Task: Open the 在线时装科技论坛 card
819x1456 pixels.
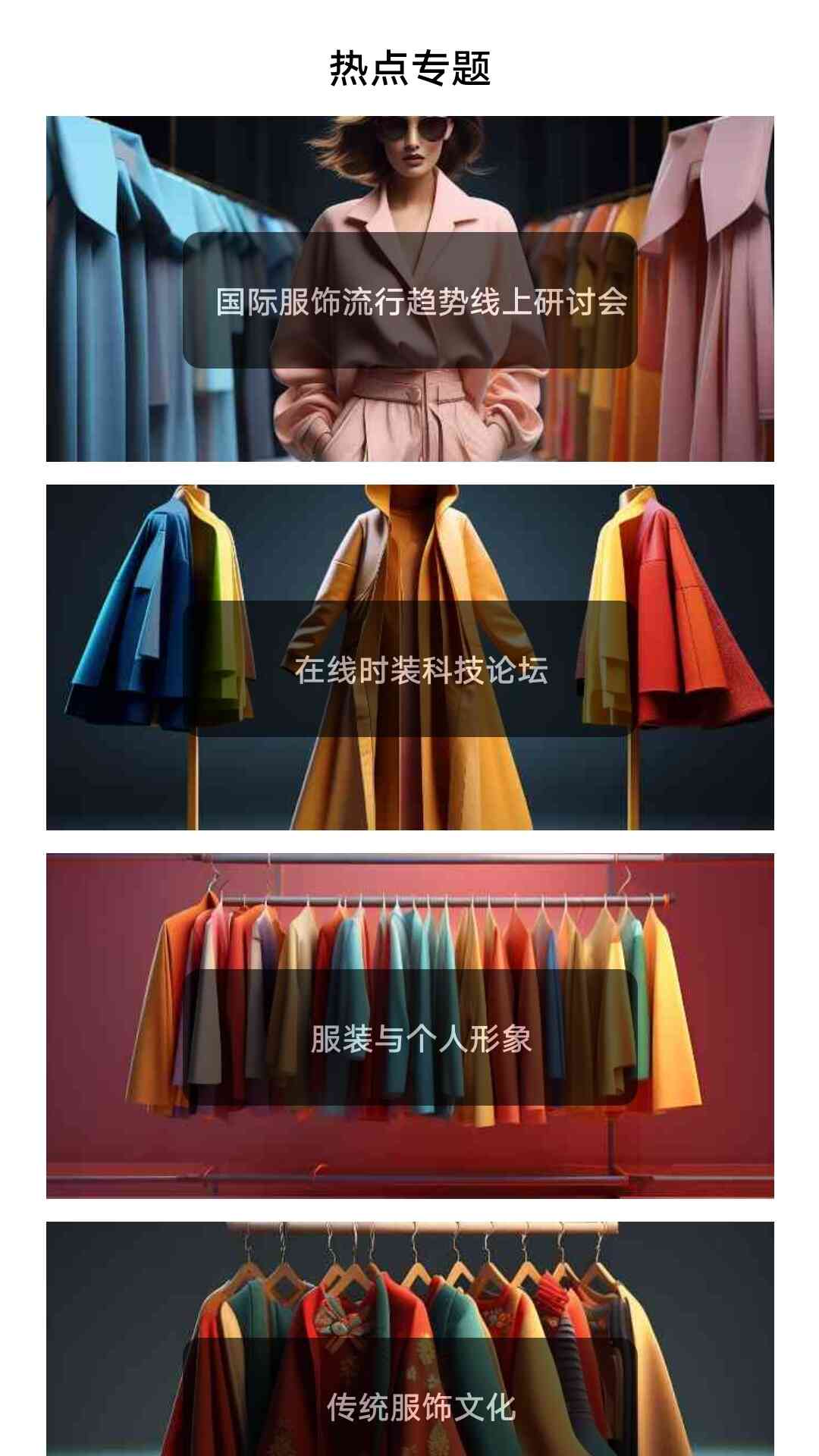Action: click(x=409, y=670)
